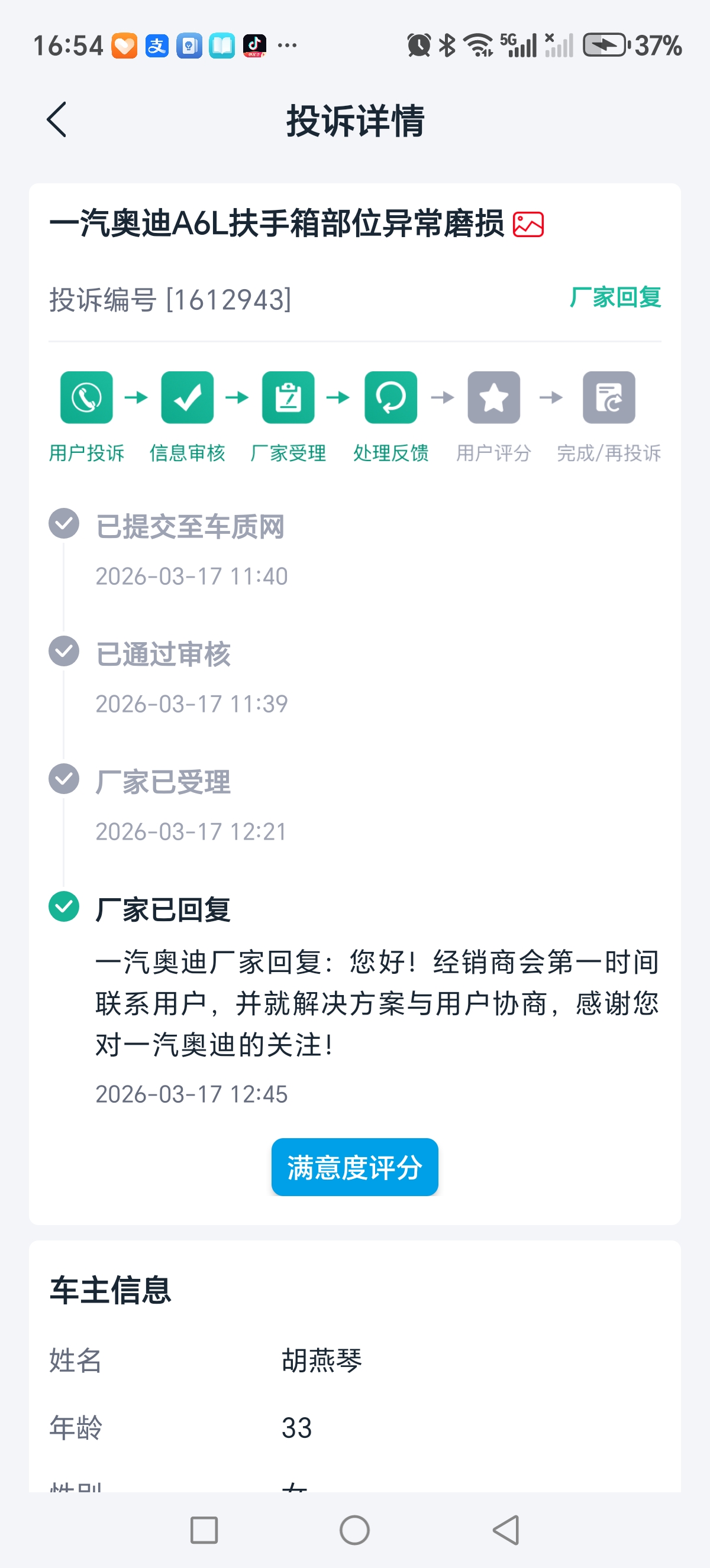Open the system recent apps view
This screenshot has height=1568, width=710.
(204, 1530)
